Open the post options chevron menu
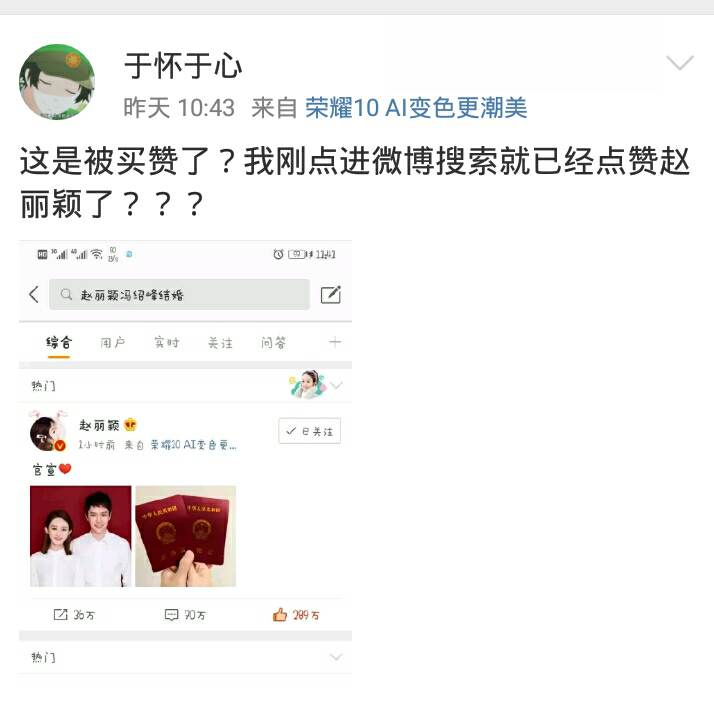The width and height of the screenshot is (714, 708). point(680,64)
